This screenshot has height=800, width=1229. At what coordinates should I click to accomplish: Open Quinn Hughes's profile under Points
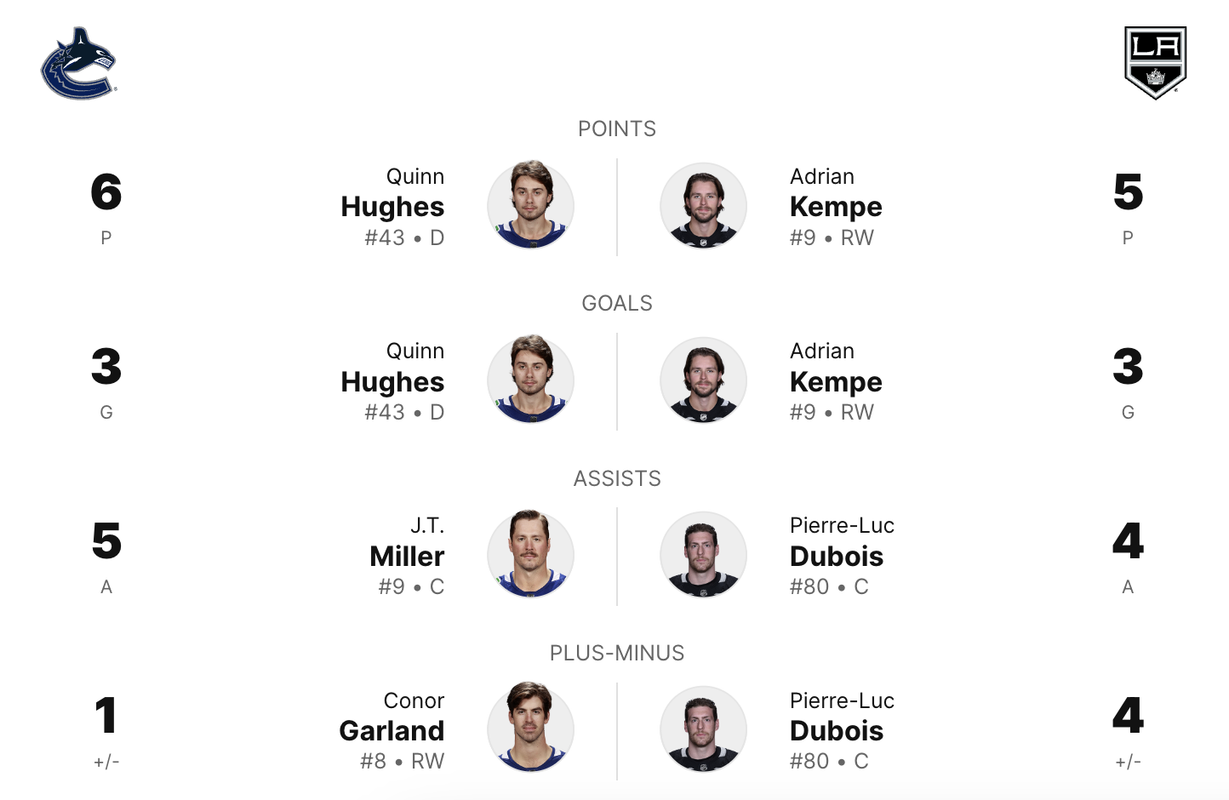click(392, 207)
